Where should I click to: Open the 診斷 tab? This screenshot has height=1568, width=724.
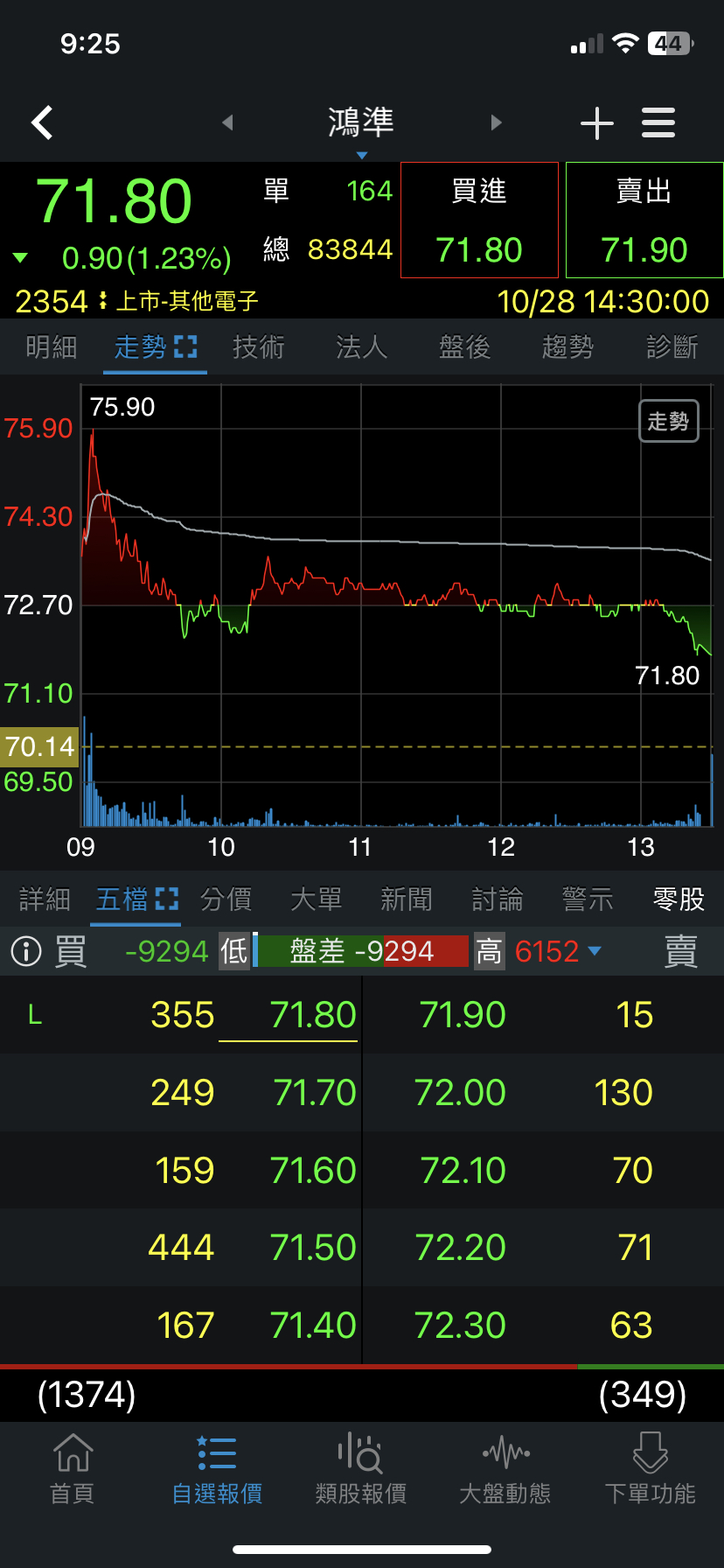(672, 347)
